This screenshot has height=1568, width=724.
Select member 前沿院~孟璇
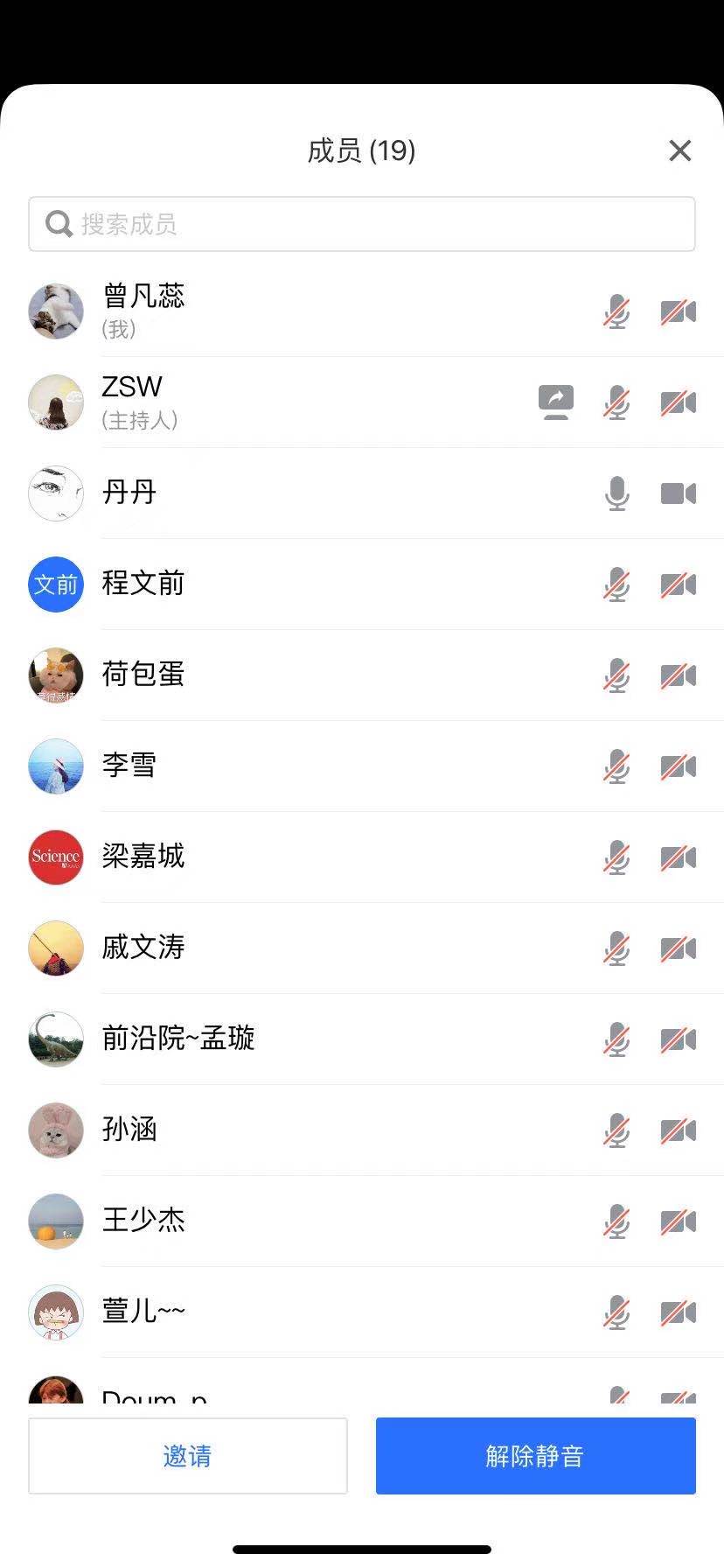click(x=179, y=1039)
